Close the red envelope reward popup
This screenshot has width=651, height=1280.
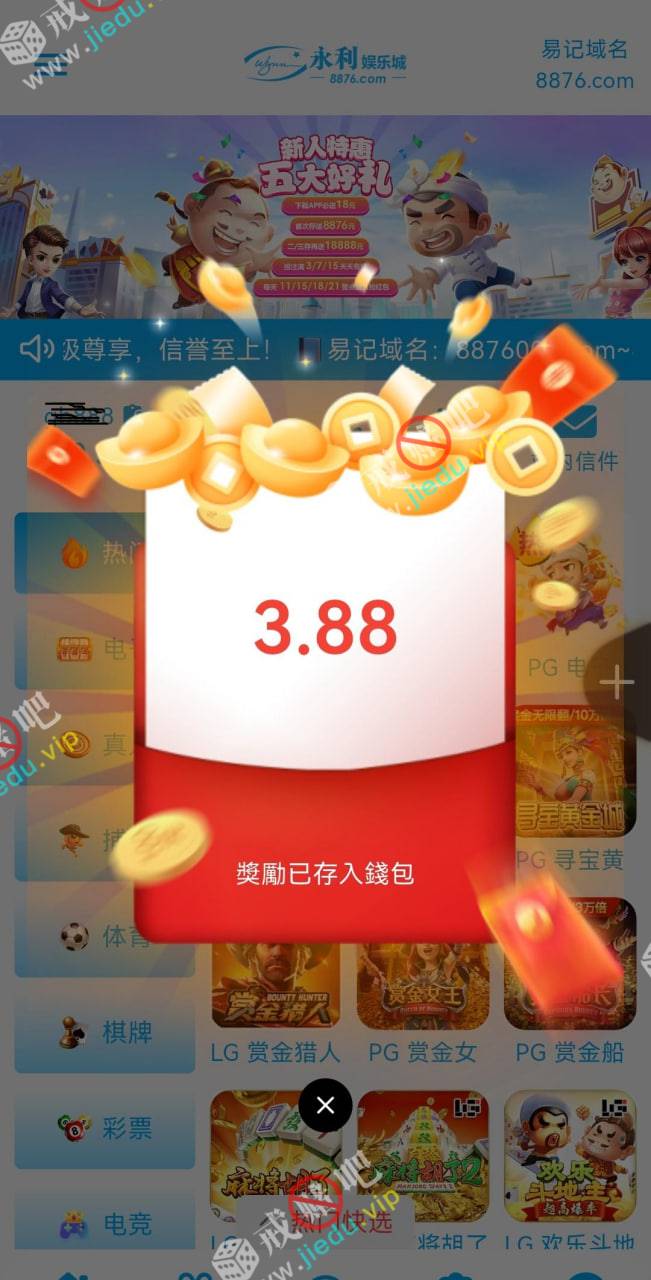(325, 1105)
